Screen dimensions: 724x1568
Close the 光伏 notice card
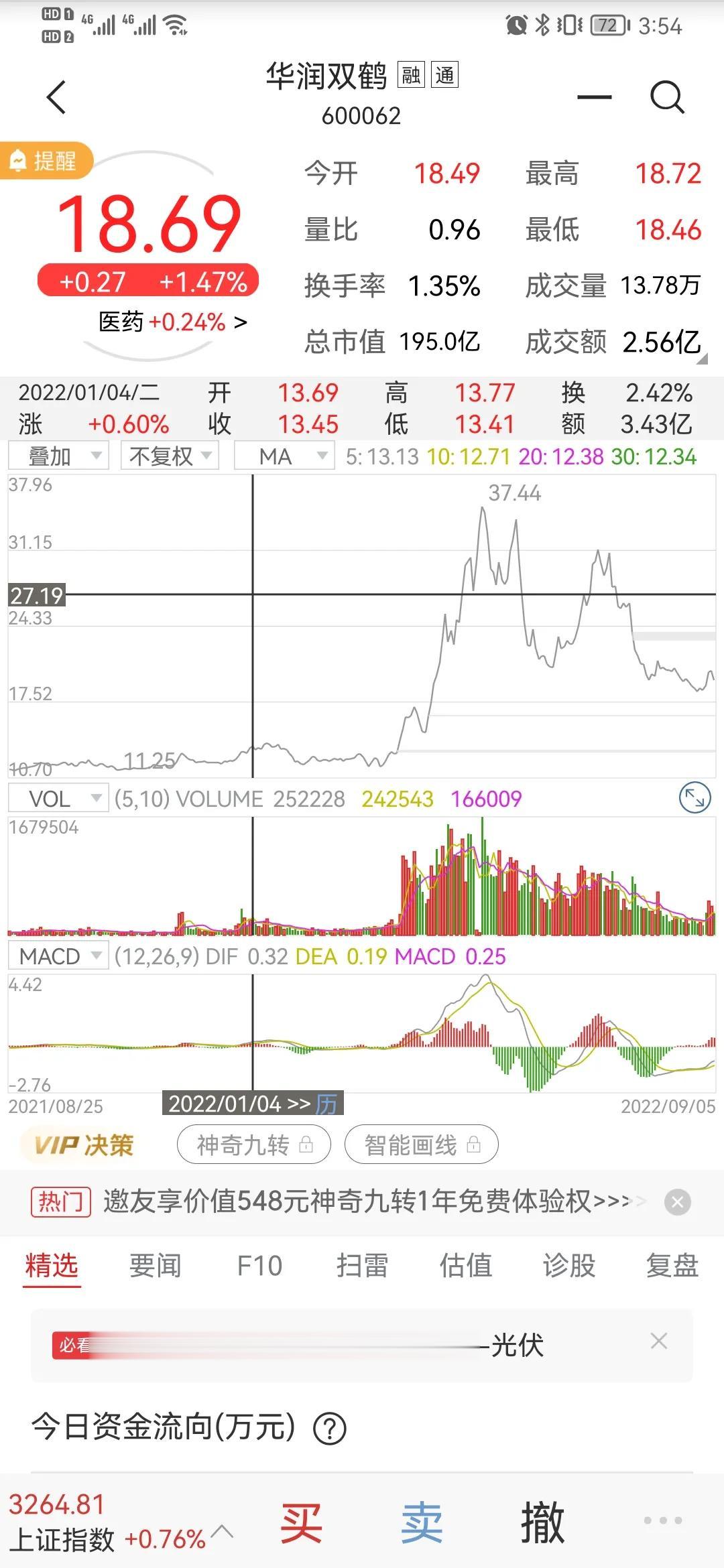pyautogui.click(x=659, y=1341)
